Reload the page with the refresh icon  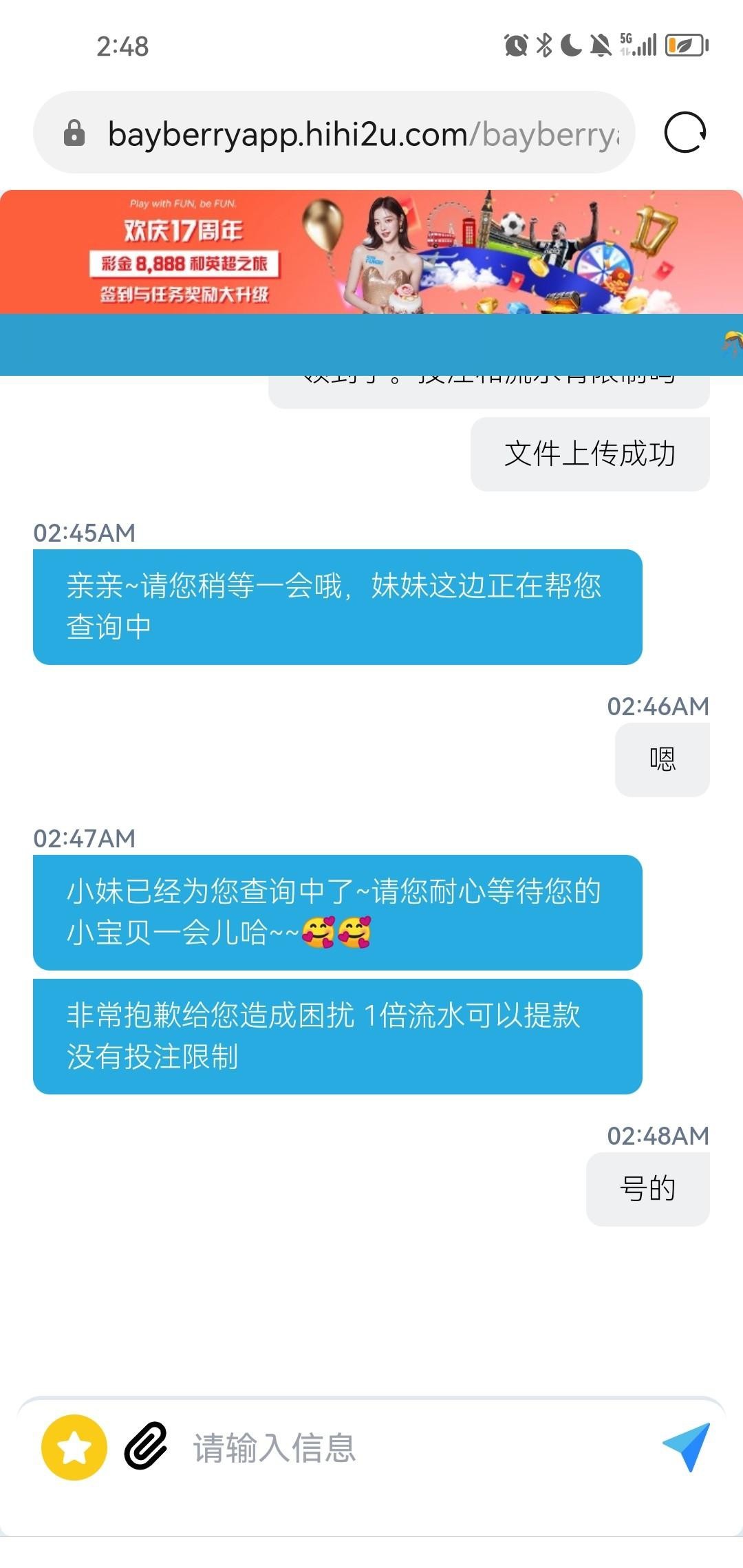pyautogui.click(x=685, y=132)
